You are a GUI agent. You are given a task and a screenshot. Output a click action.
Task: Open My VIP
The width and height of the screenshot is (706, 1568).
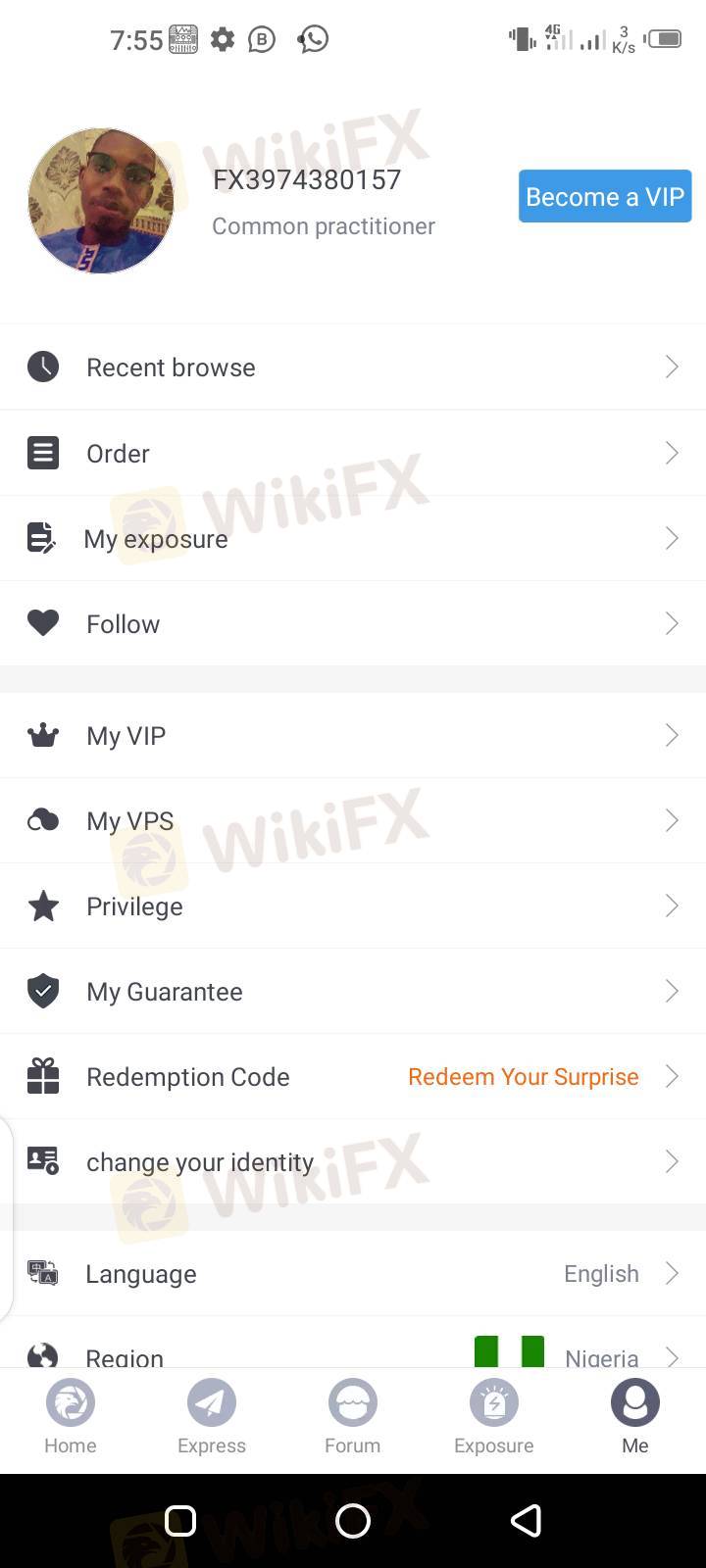[353, 735]
